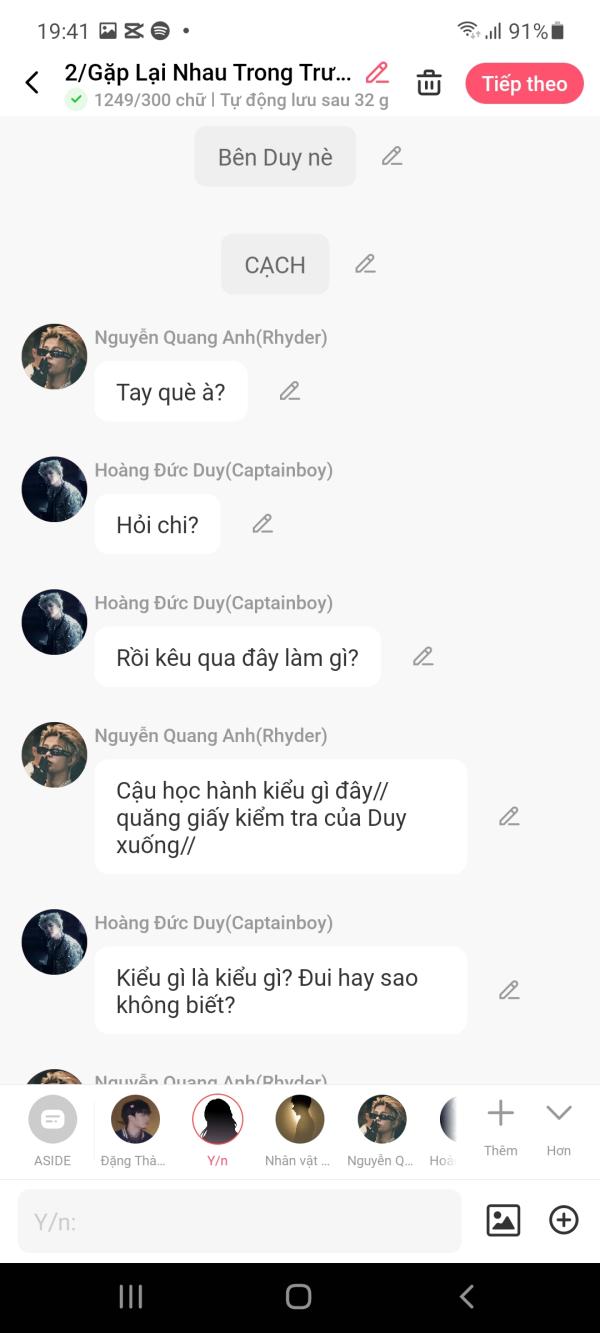Image resolution: width=600 pixels, height=1333 pixels.
Task: Edit the chapter title with the pink pencil
Action: 377,72
